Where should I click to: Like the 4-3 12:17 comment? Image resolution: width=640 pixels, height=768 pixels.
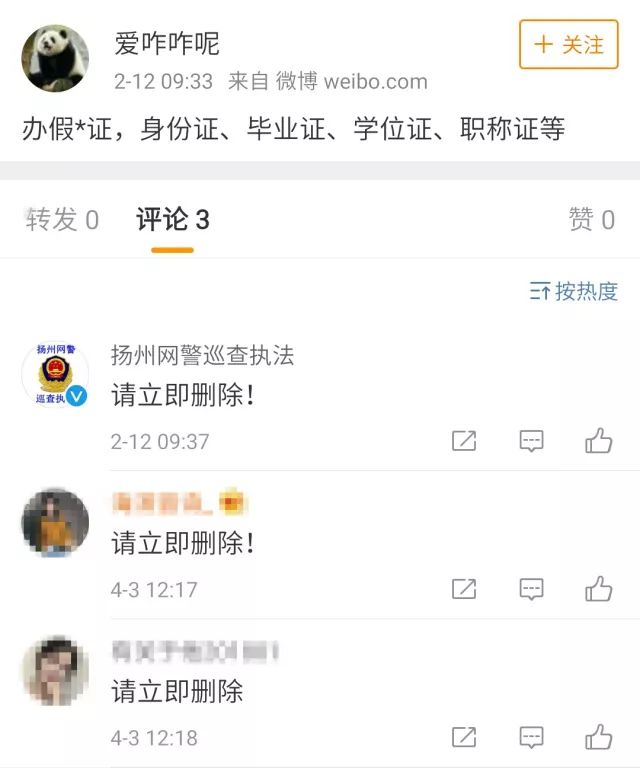pos(598,589)
